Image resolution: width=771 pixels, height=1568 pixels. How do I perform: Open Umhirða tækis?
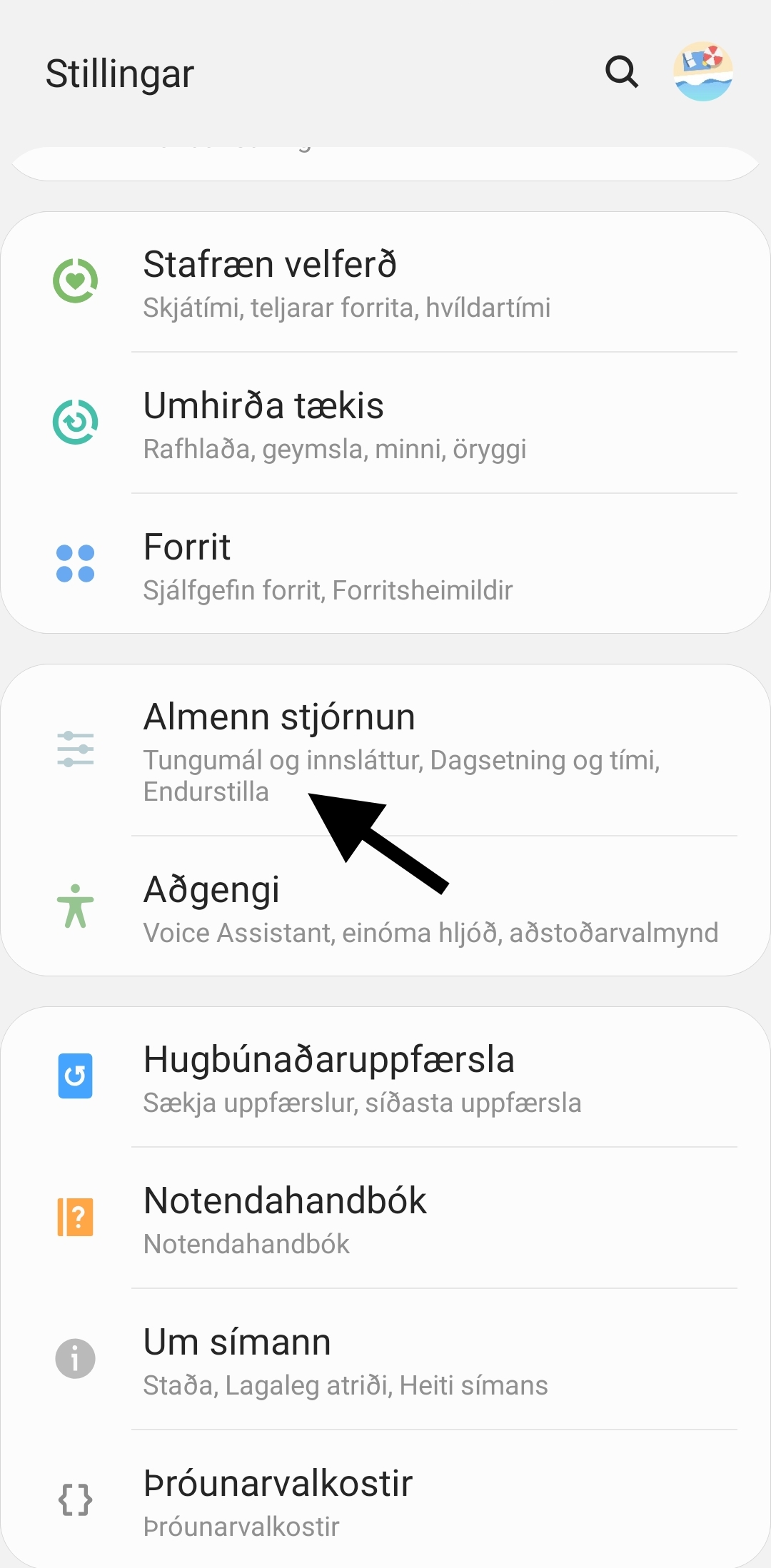click(x=385, y=424)
